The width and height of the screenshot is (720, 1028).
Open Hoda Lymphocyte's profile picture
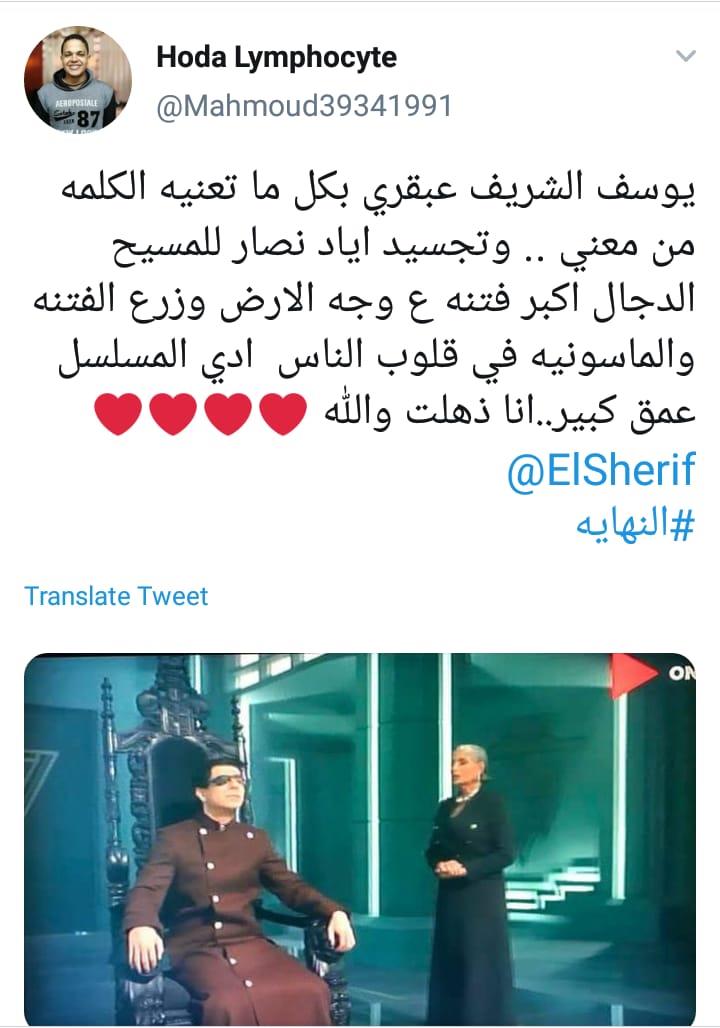[78, 79]
